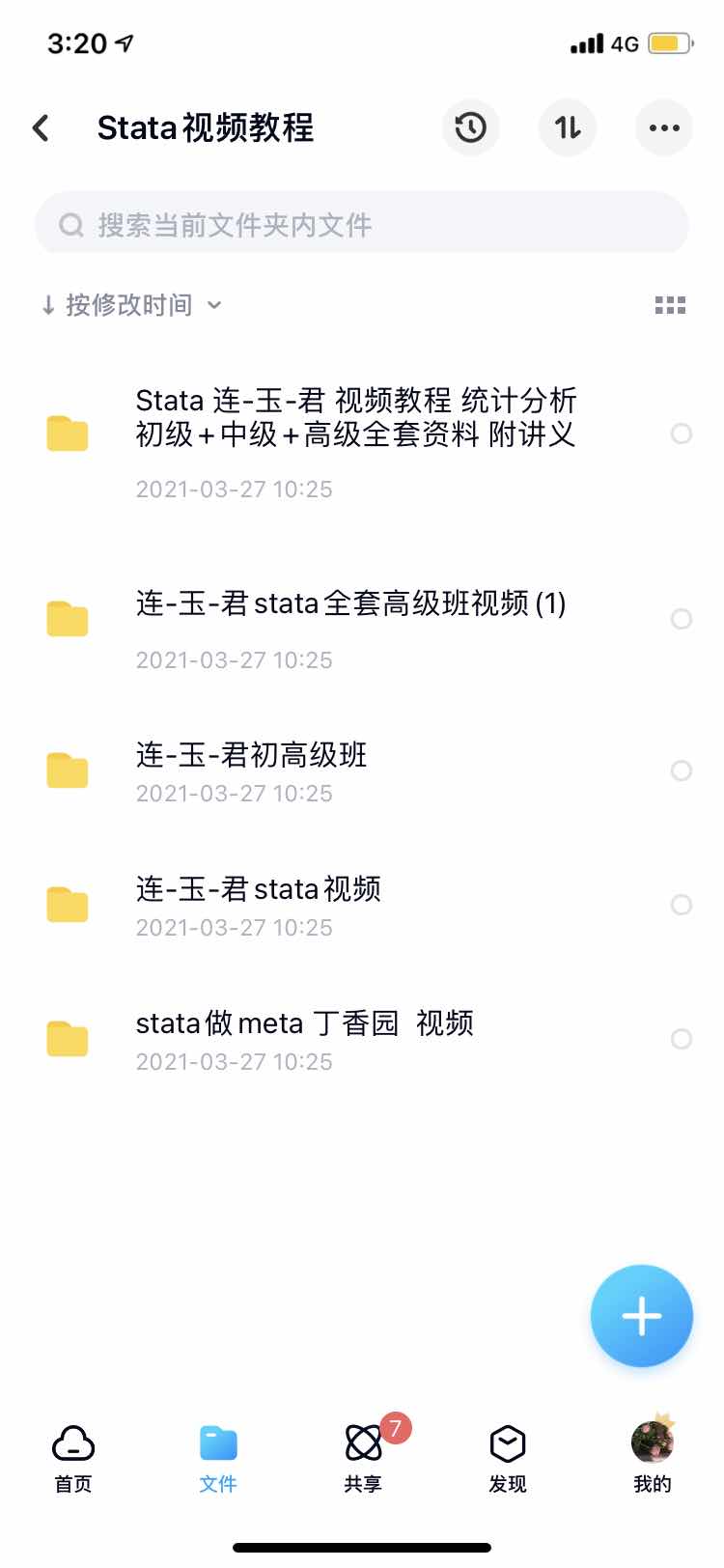Select the 连-玉-君初高级班 folder circle
Screen dimensions: 724x1568
pos(682,770)
